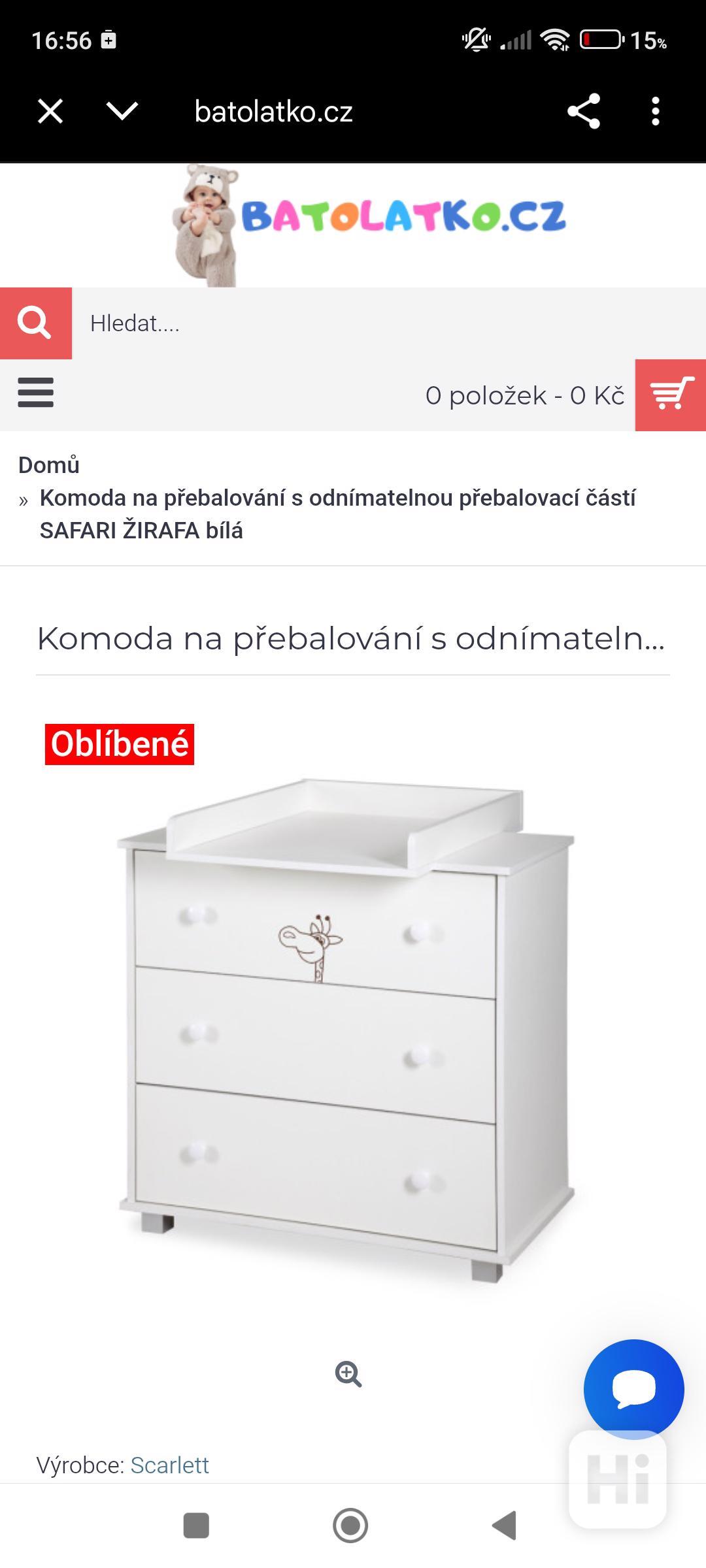The height and width of the screenshot is (1568, 706).
Task: Focus the Hledat search field
Action: point(386,323)
